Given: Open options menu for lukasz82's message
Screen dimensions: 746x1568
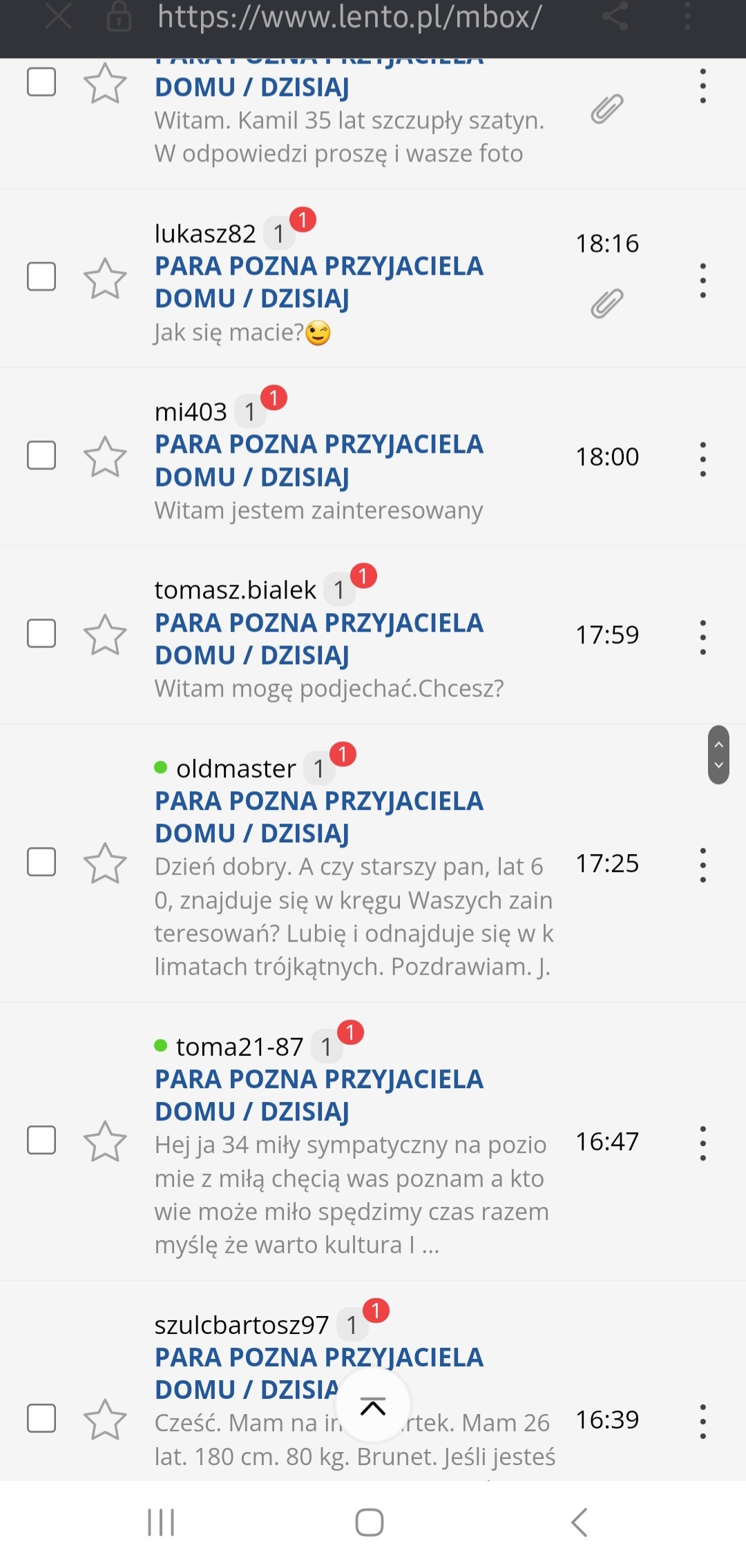Looking at the screenshot, I should pyautogui.click(x=702, y=280).
